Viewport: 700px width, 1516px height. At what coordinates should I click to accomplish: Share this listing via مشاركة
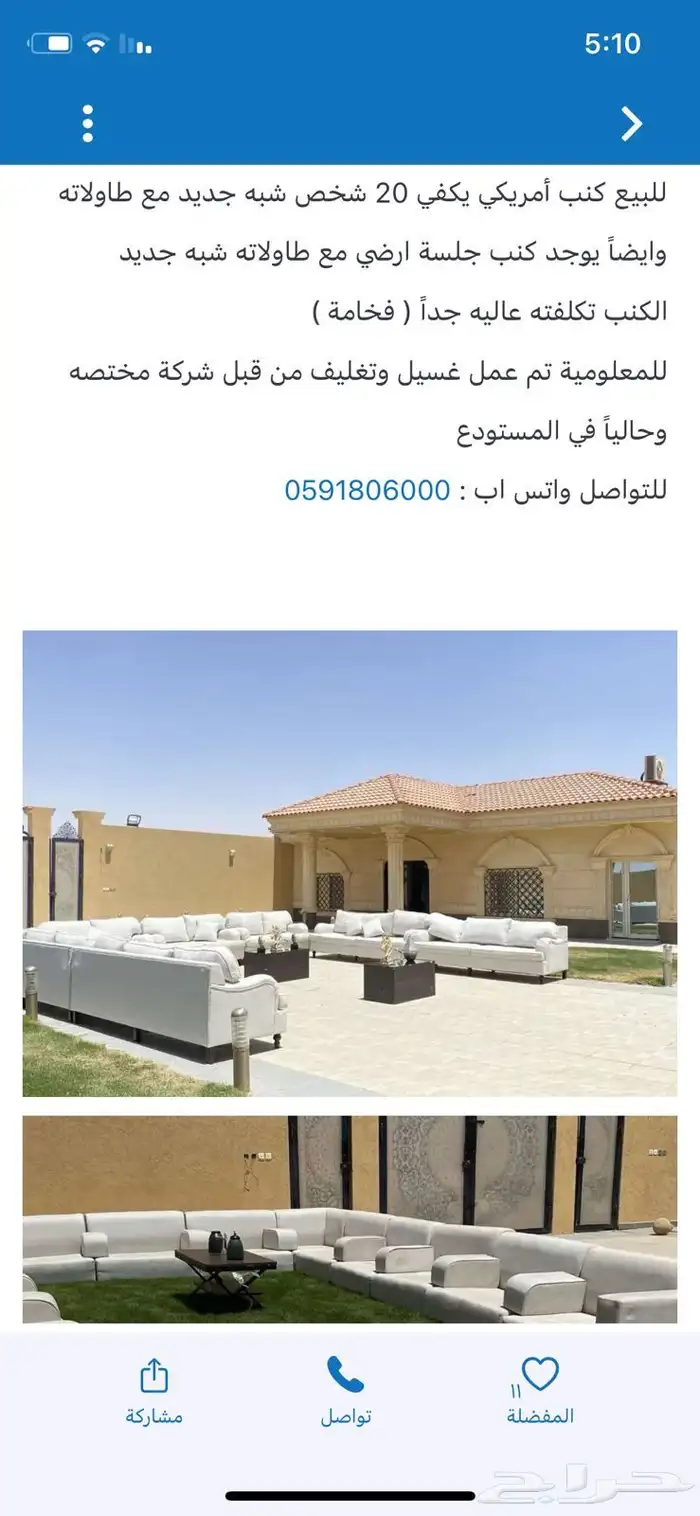coord(154,1392)
